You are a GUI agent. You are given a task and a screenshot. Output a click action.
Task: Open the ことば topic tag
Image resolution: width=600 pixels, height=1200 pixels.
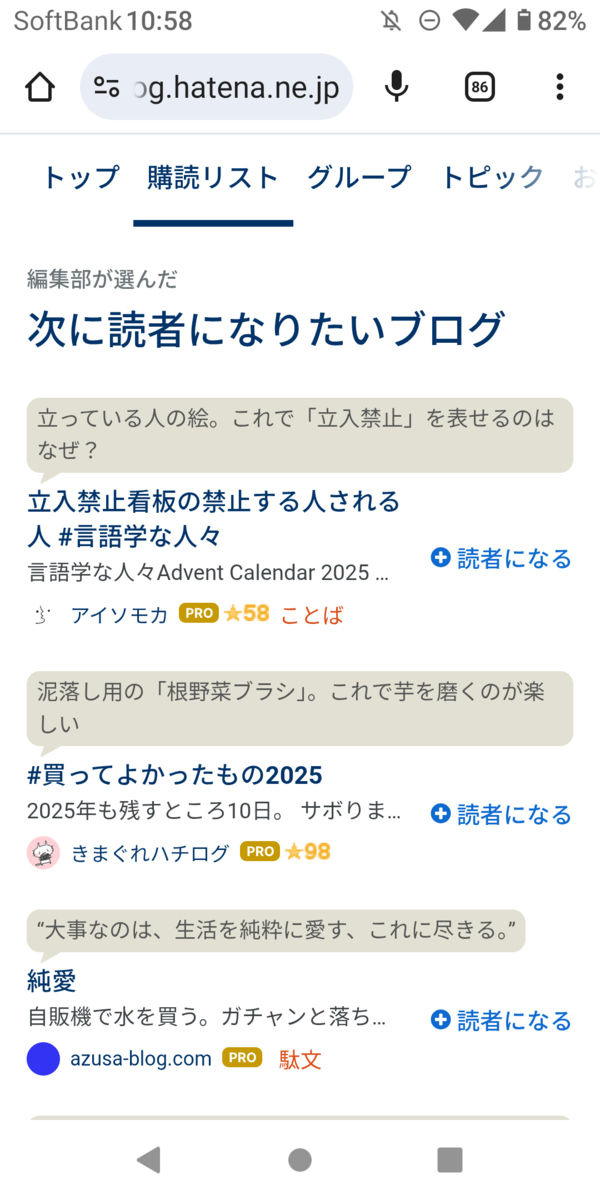pyautogui.click(x=312, y=614)
